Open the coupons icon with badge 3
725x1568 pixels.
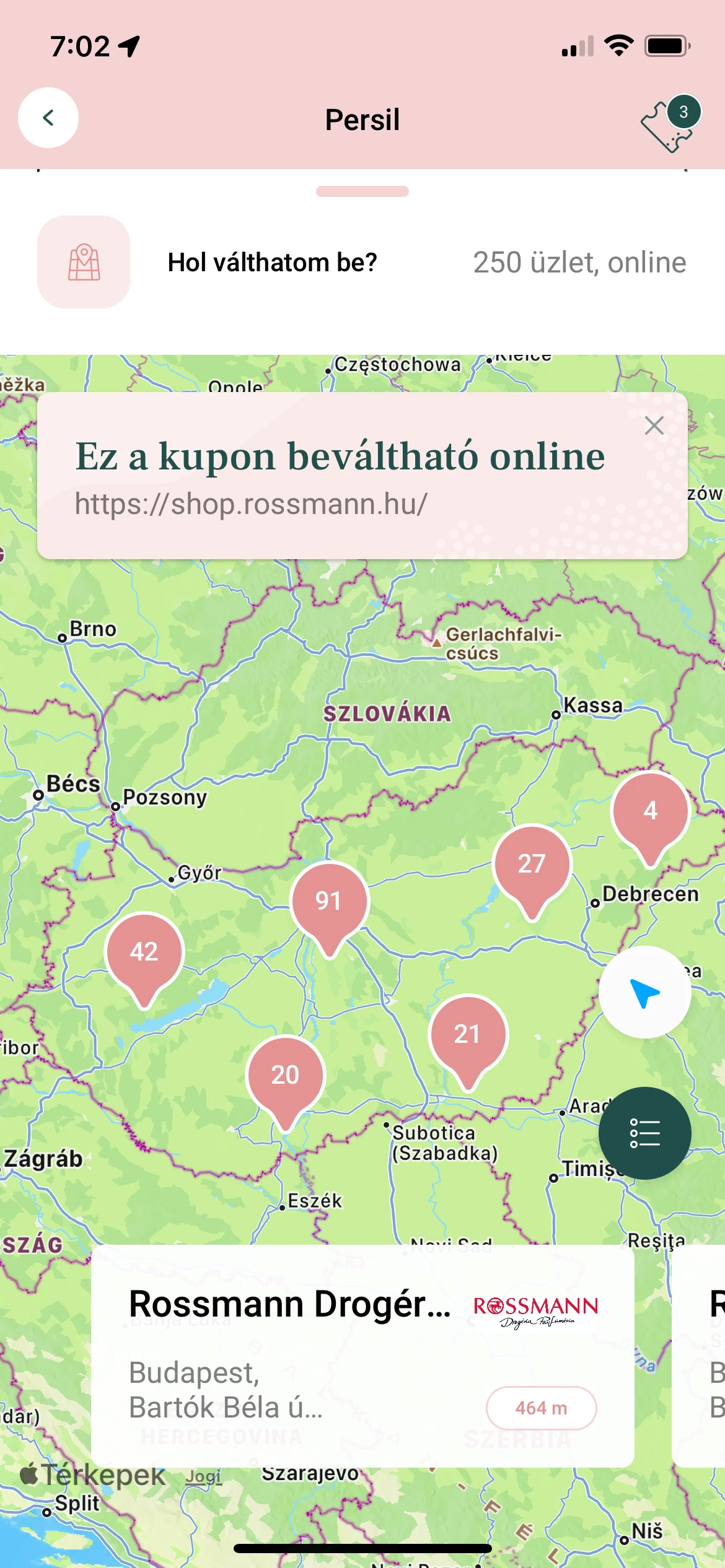click(670, 123)
